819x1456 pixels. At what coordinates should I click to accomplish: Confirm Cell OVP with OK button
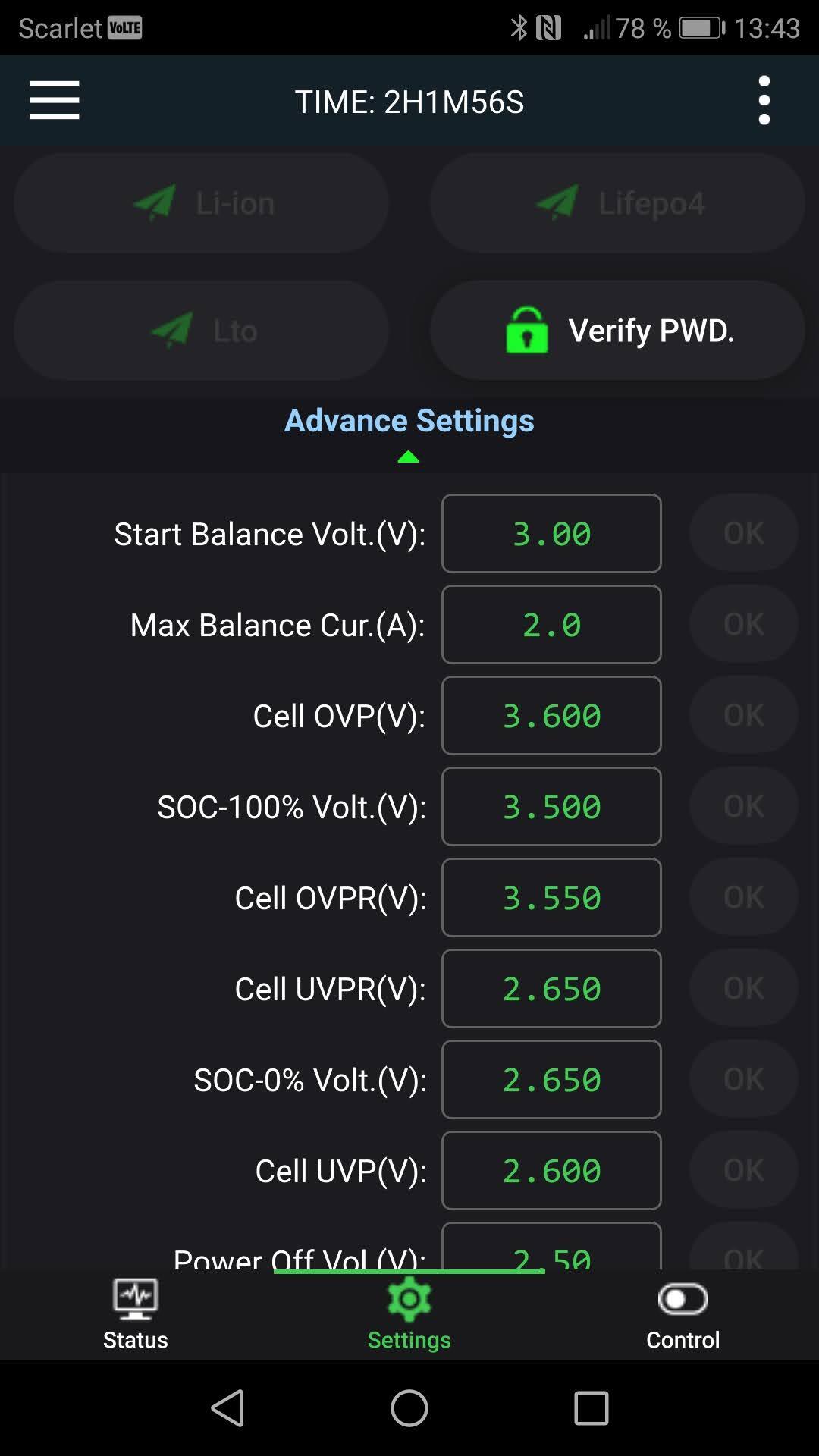click(743, 715)
